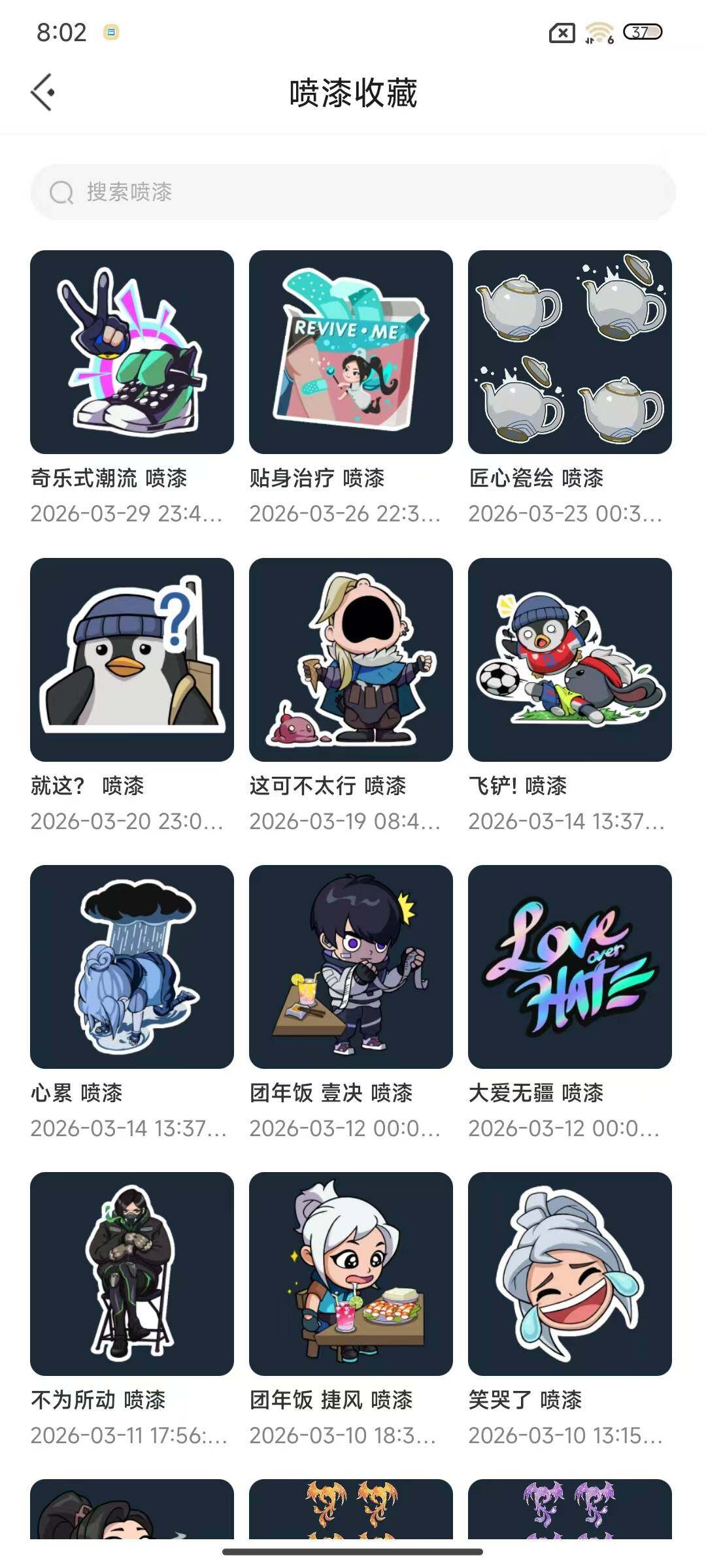View the 团年饭 壹决 spray
The image size is (706, 1568).
[x=351, y=967]
